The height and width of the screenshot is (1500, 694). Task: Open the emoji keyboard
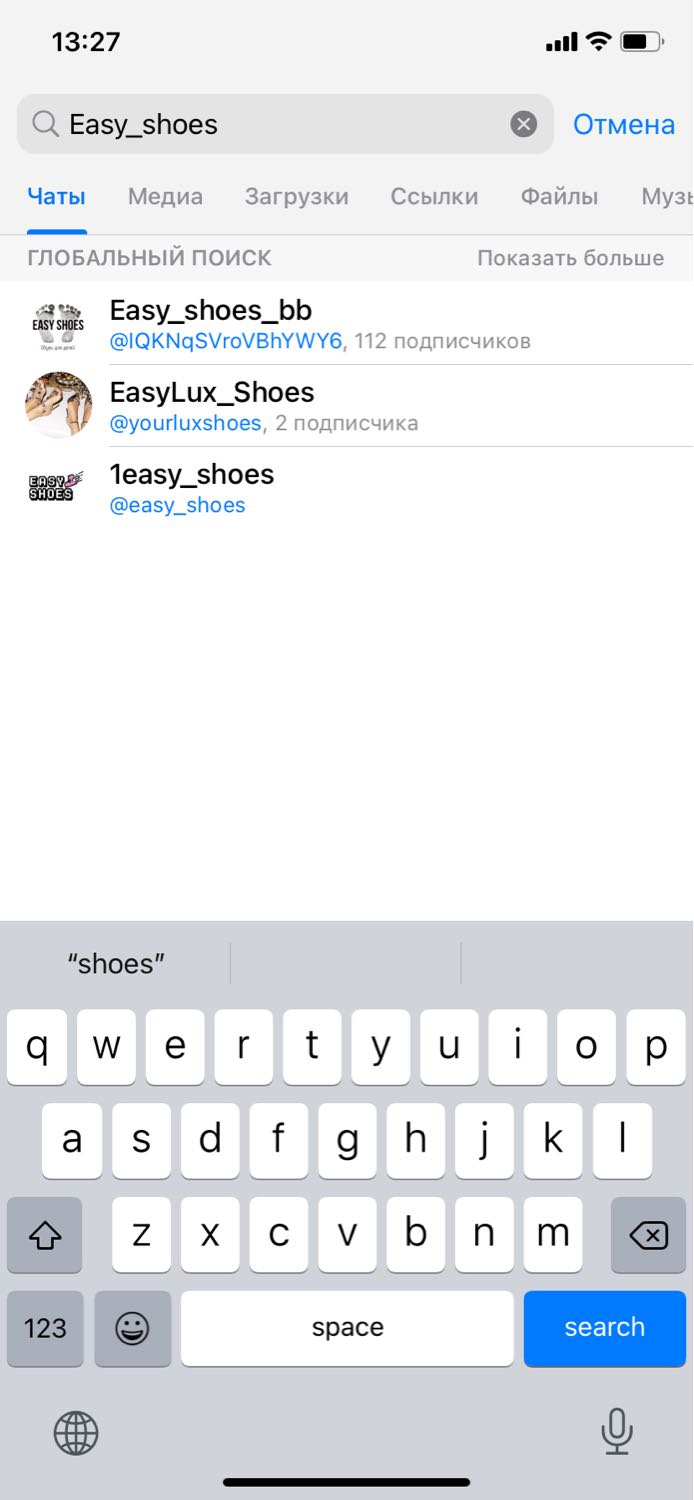coord(132,1328)
